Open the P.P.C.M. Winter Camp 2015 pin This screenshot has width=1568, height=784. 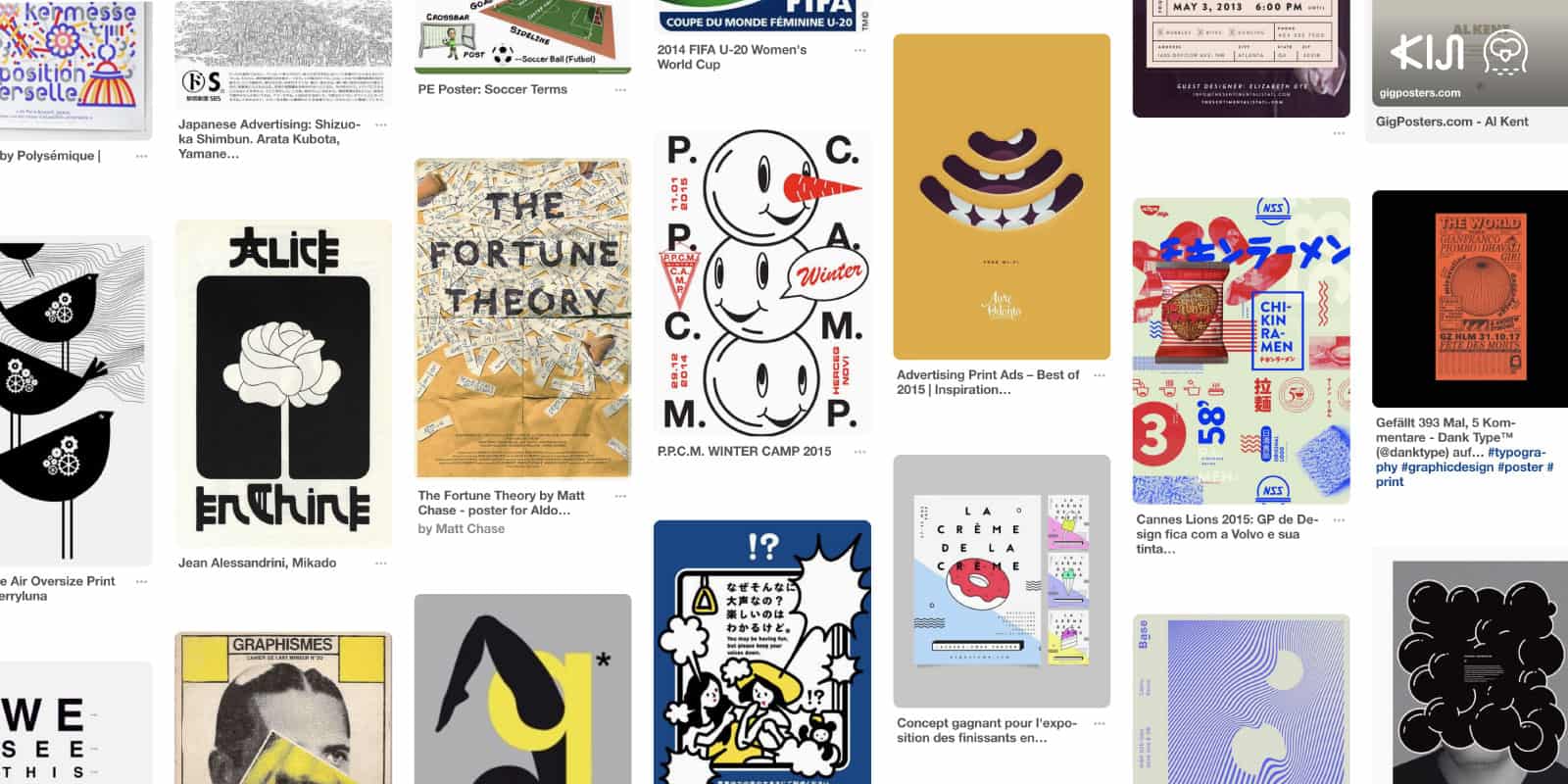761,284
